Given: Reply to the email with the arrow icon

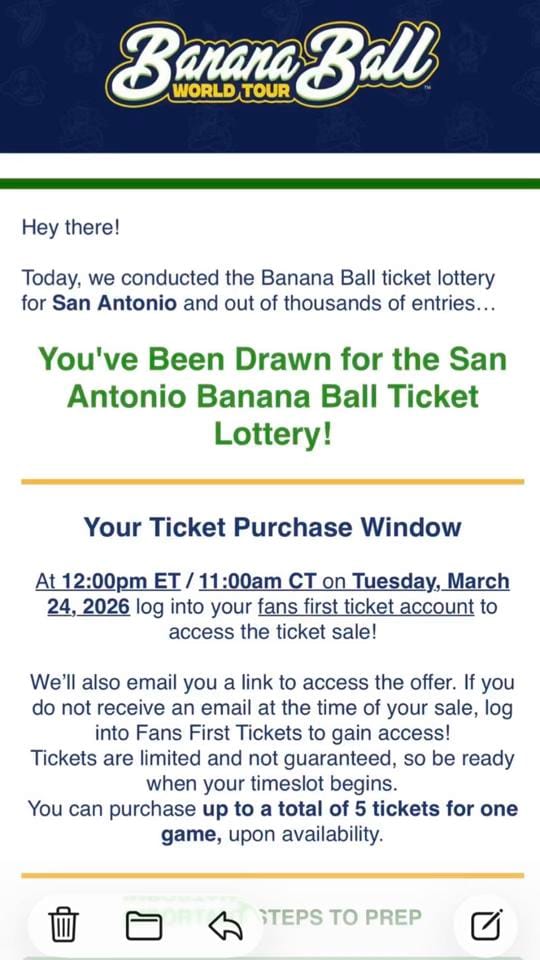Looking at the screenshot, I should 225,927.
